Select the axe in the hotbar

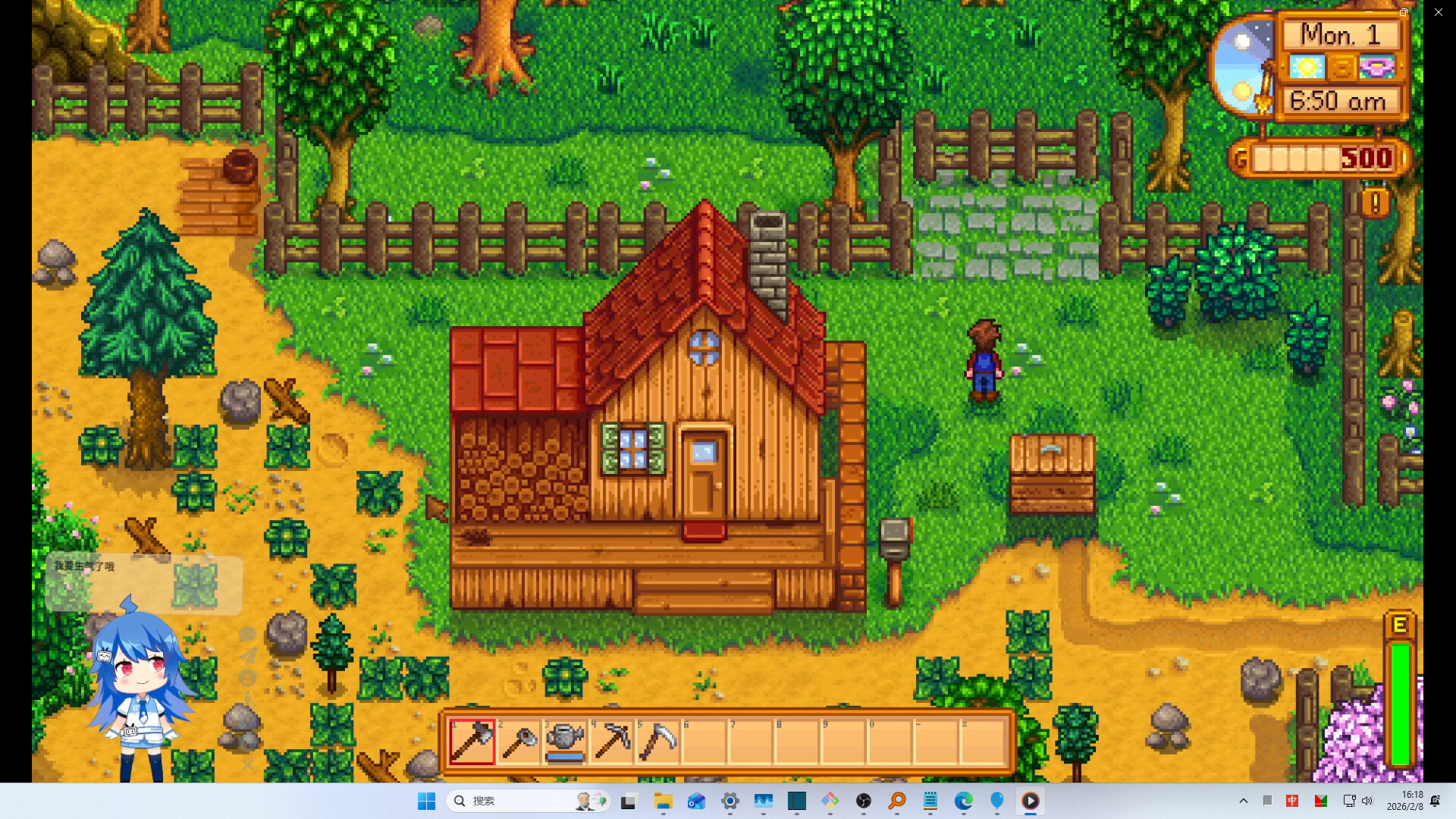click(472, 741)
